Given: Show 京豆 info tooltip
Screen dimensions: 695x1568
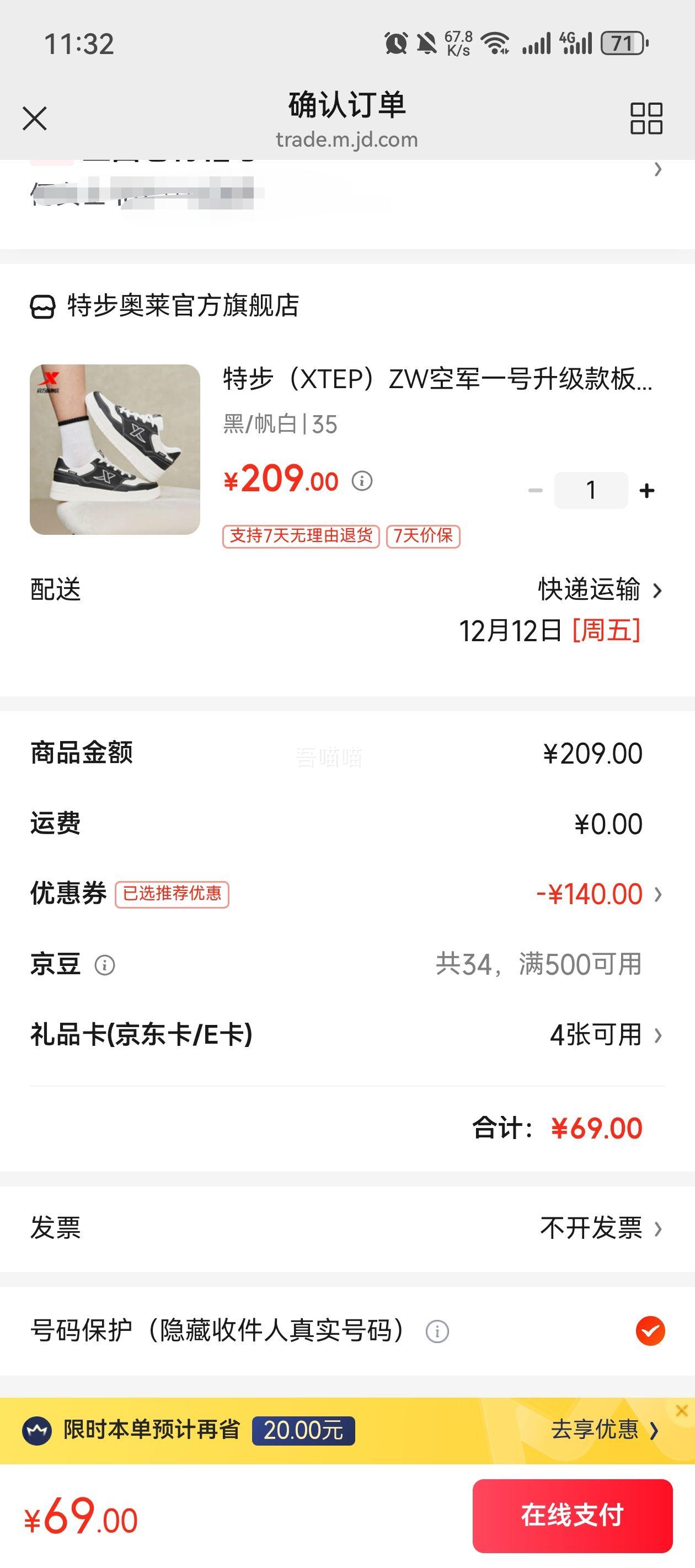Looking at the screenshot, I should coord(105,965).
